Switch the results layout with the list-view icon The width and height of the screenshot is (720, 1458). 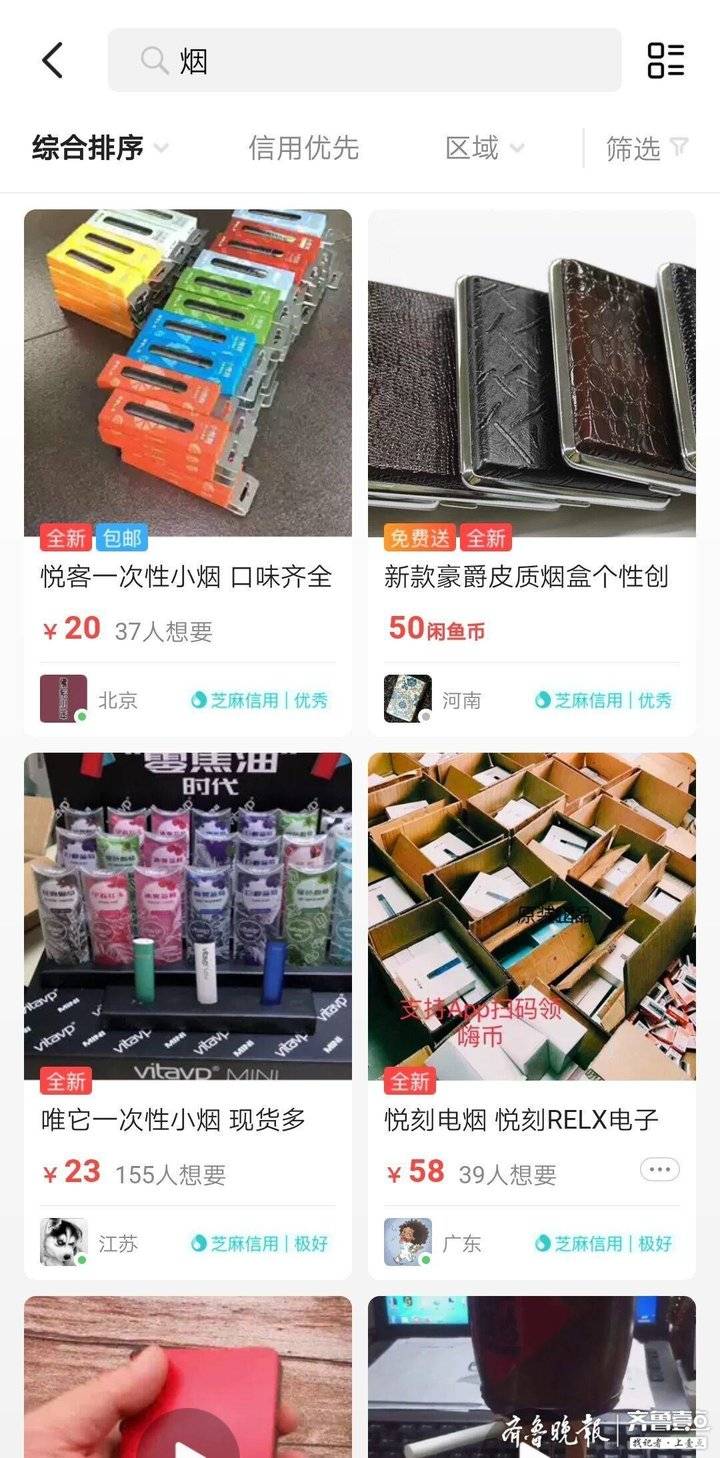point(666,60)
